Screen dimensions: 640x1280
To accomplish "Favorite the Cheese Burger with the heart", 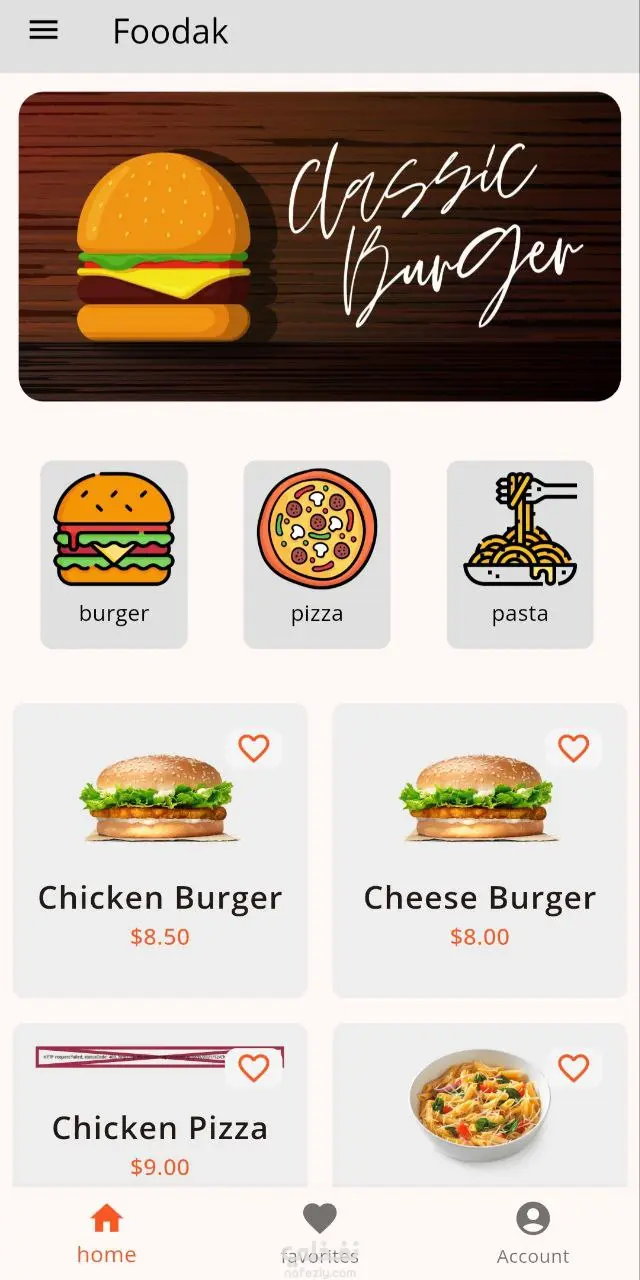I will [573, 748].
